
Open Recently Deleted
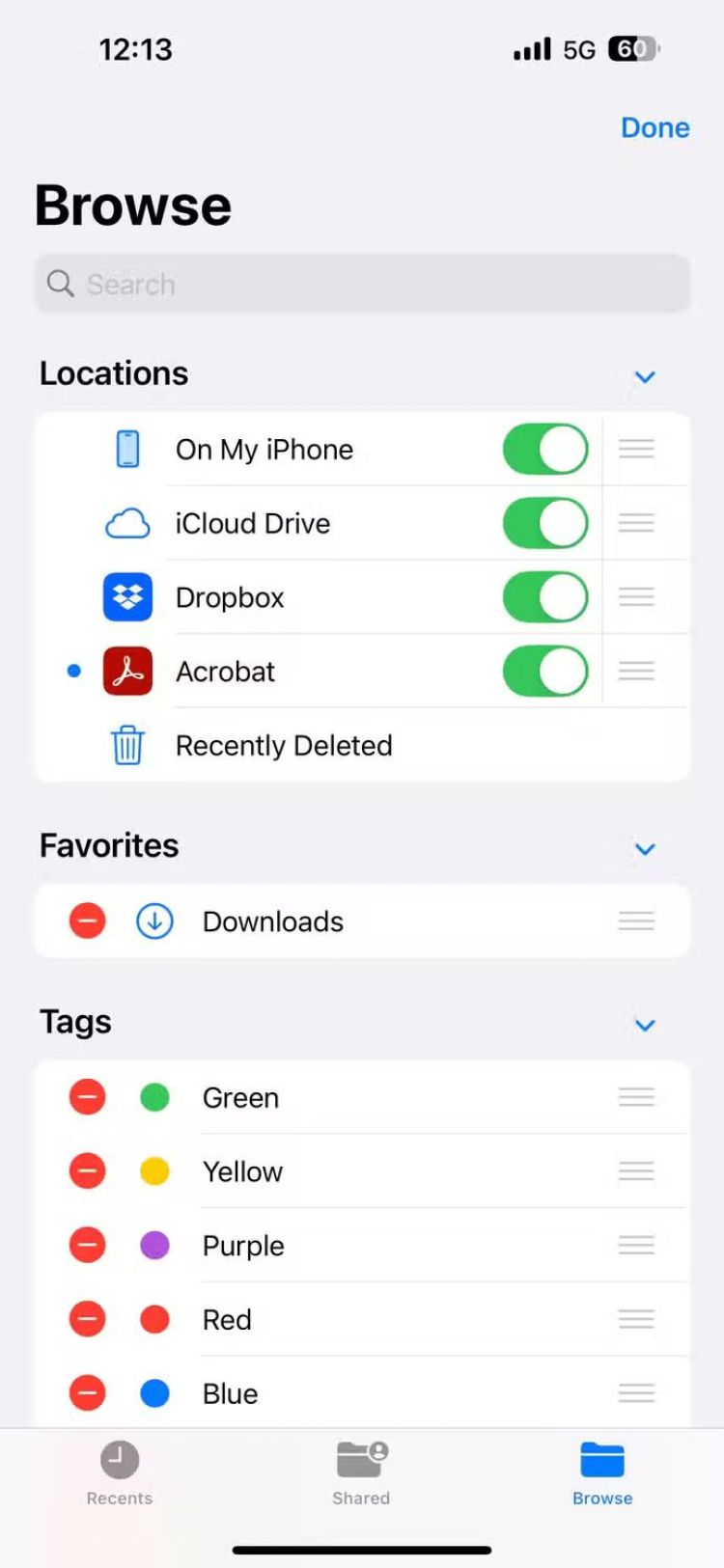pos(284,746)
